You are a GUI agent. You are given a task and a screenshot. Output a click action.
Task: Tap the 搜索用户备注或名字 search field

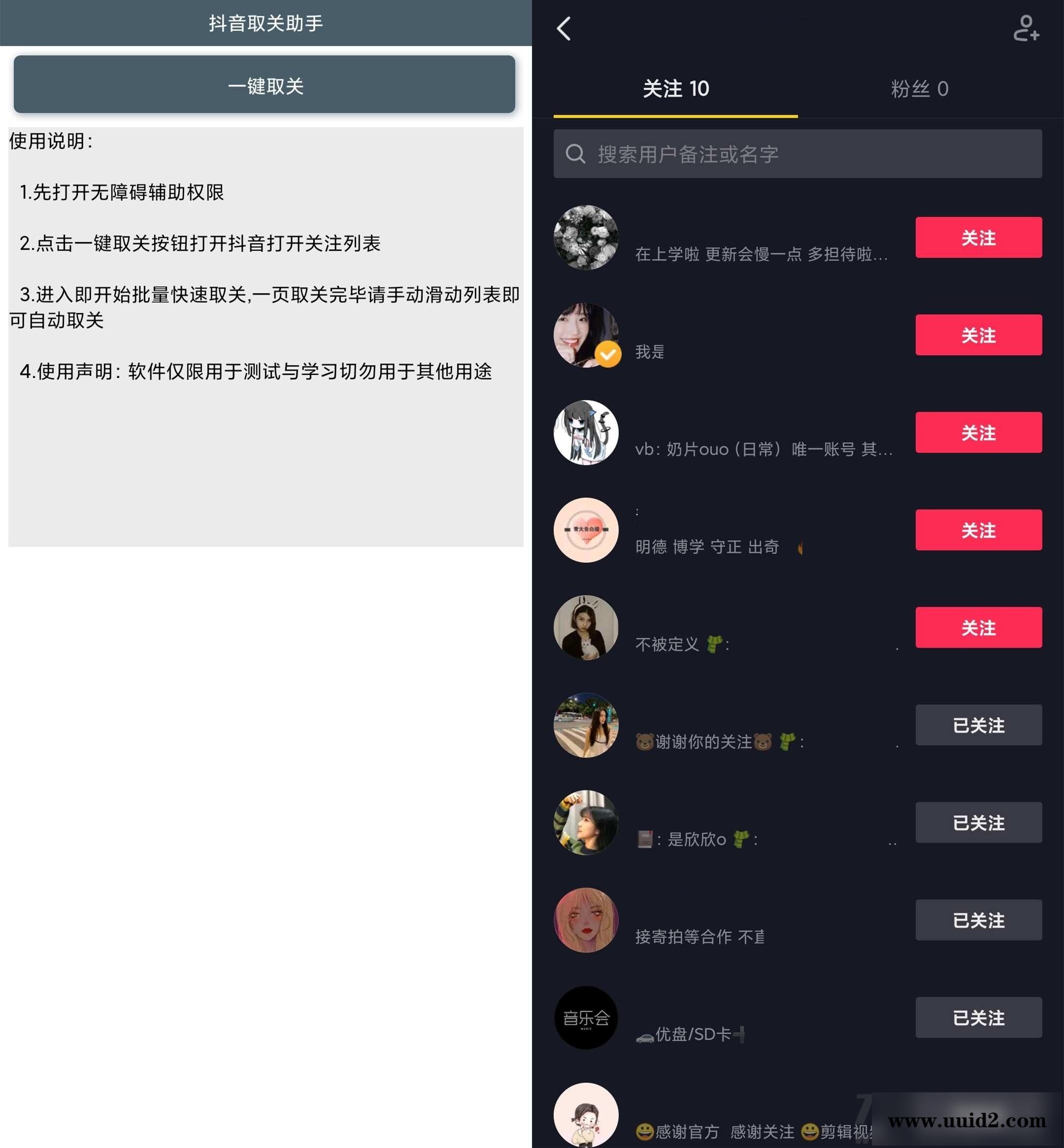click(x=798, y=154)
